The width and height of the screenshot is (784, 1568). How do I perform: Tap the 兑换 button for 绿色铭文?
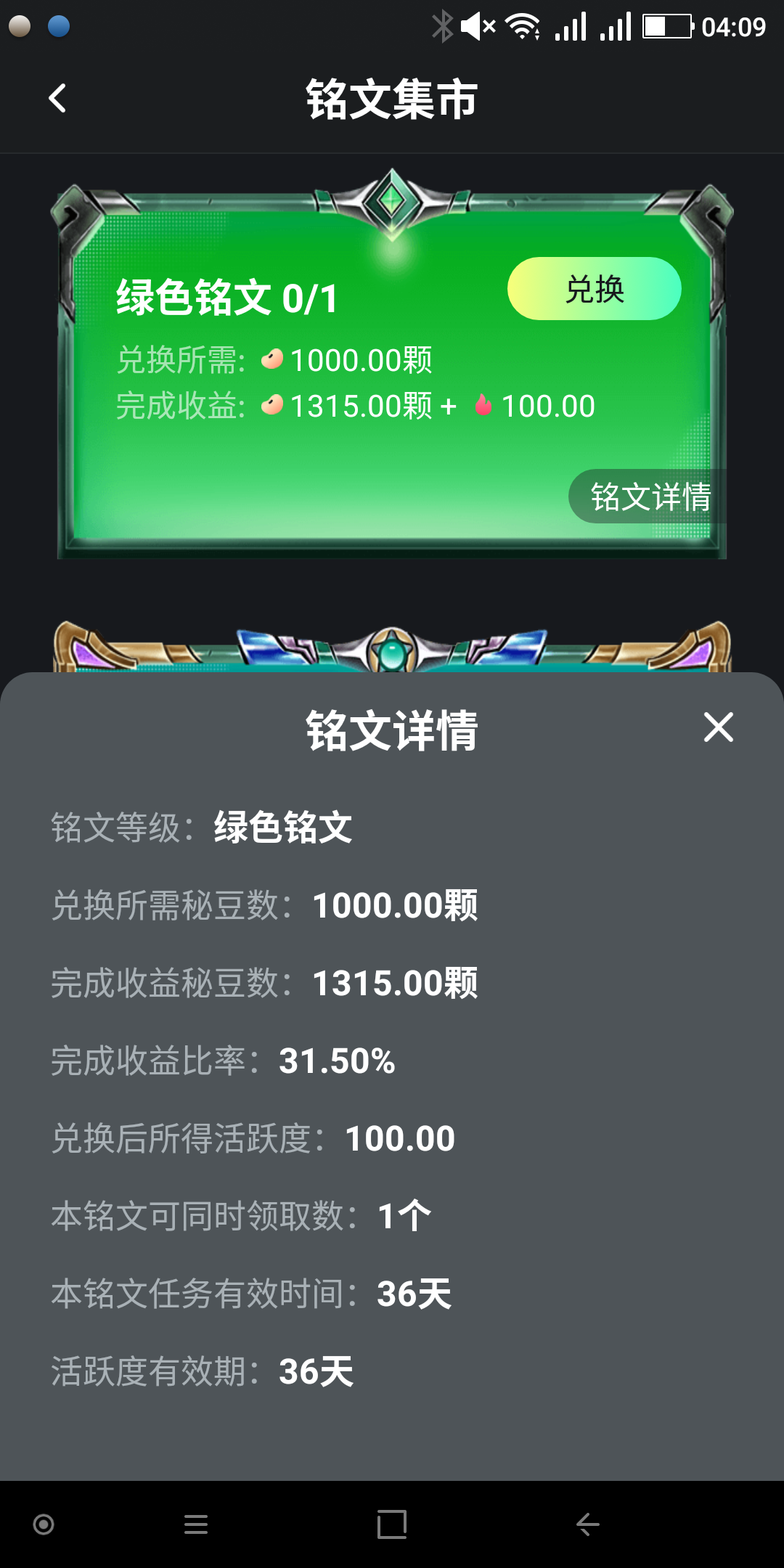point(594,289)
